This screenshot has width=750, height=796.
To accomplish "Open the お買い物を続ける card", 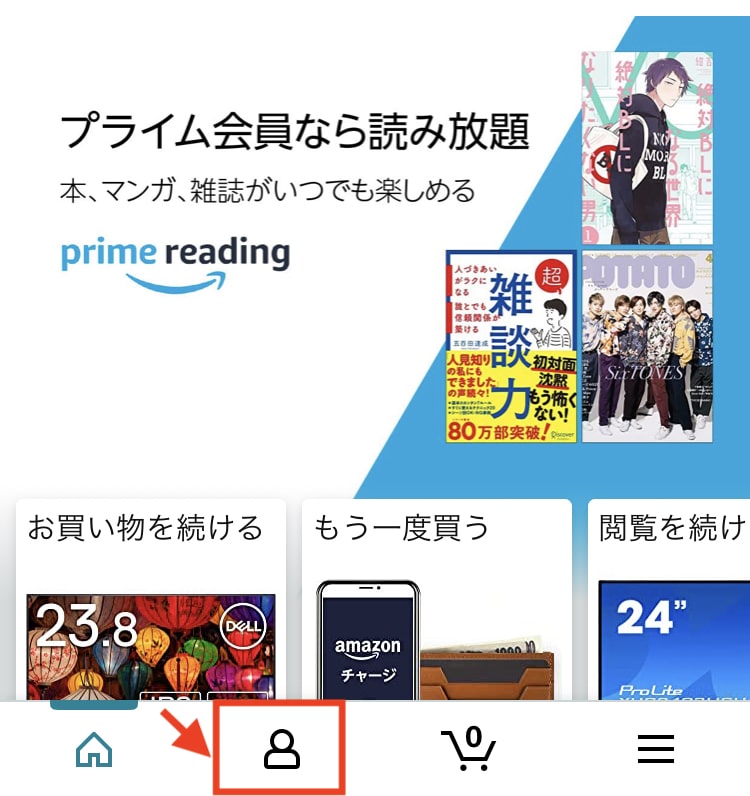I will tap(150, 600).
